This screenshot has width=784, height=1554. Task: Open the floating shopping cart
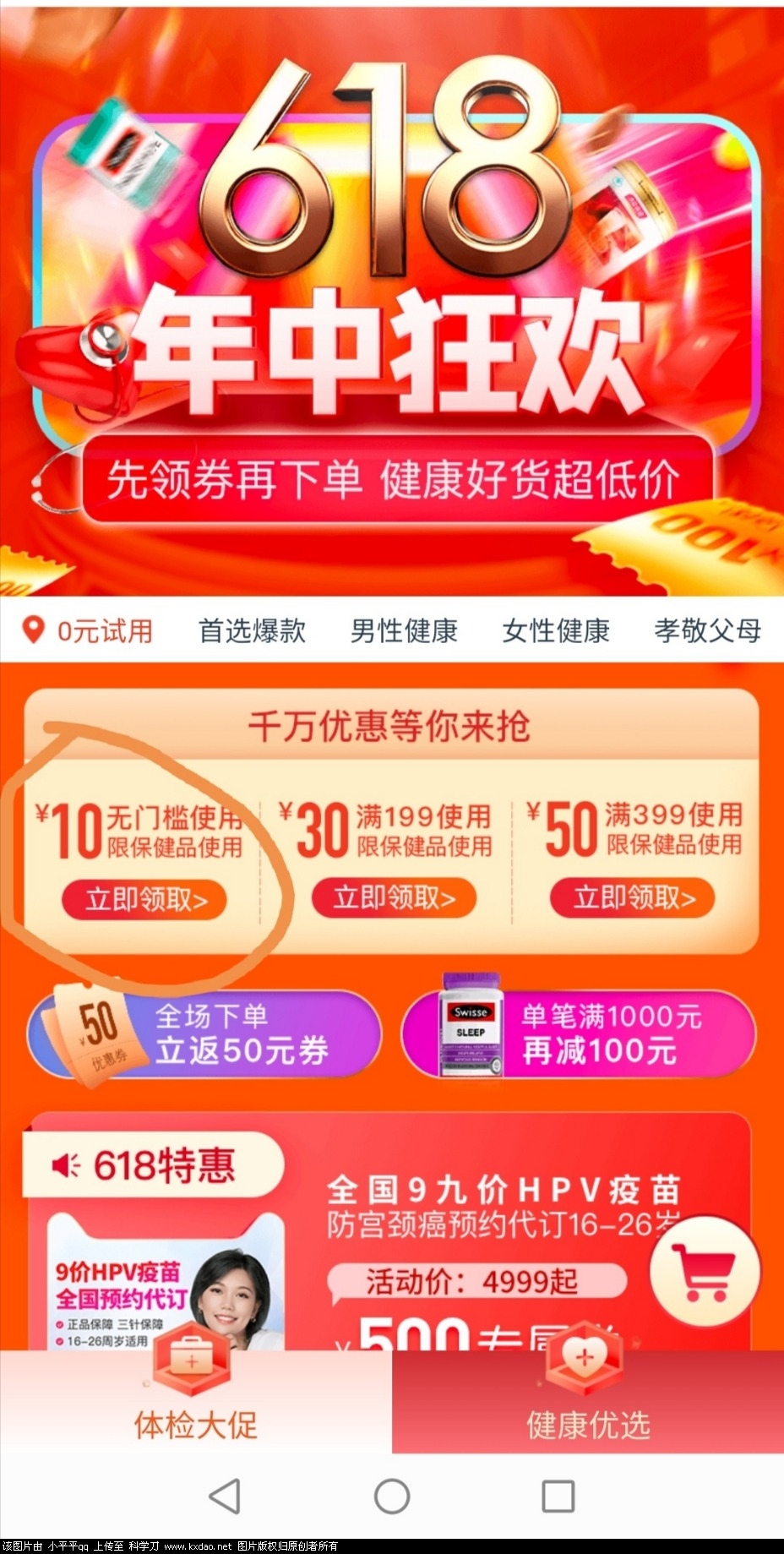pos(705,1271)
